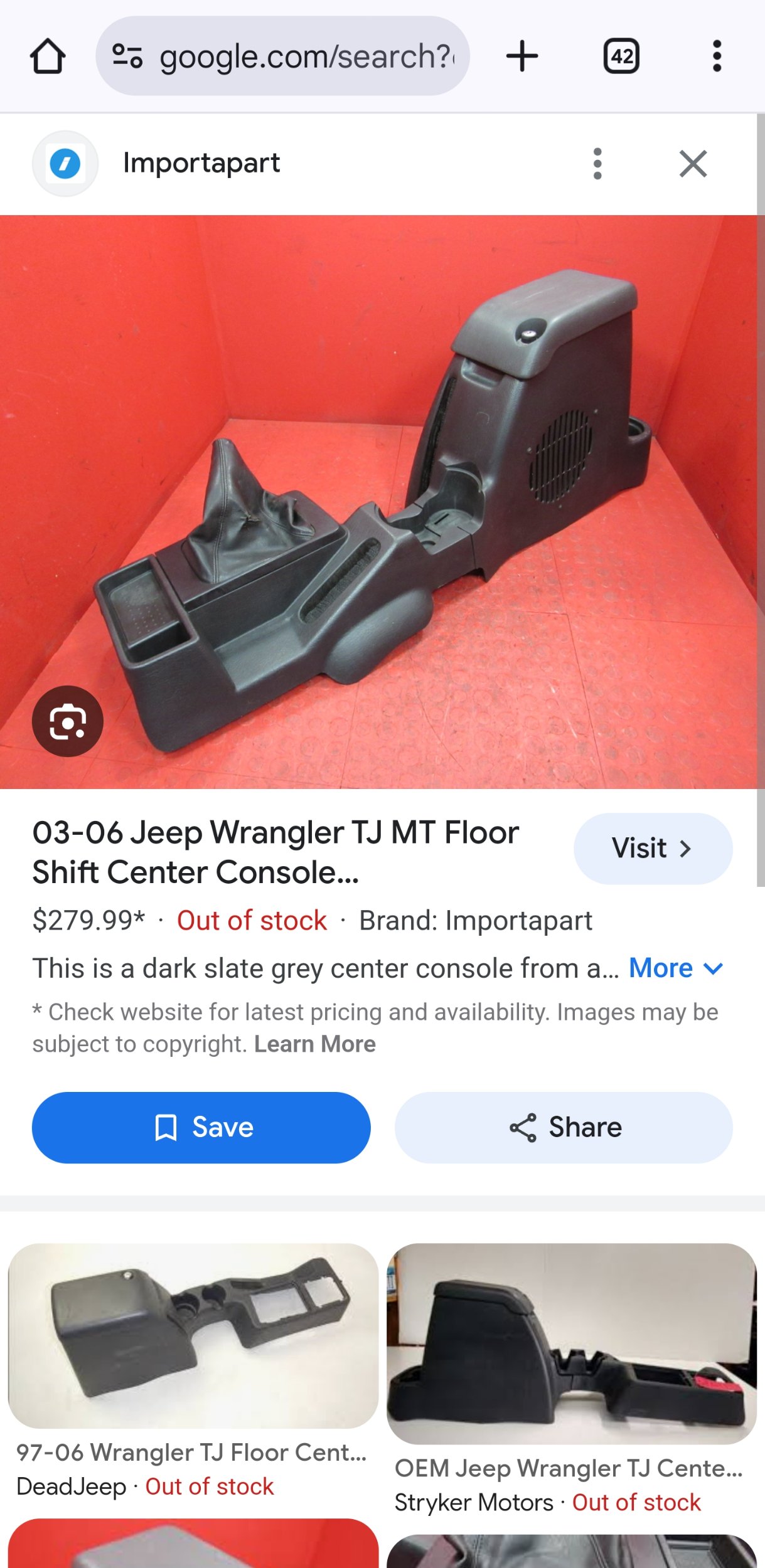Screen dimensions: 765x1568
Task: Follow the Learn More copyright link
Action: [314, 1044]
